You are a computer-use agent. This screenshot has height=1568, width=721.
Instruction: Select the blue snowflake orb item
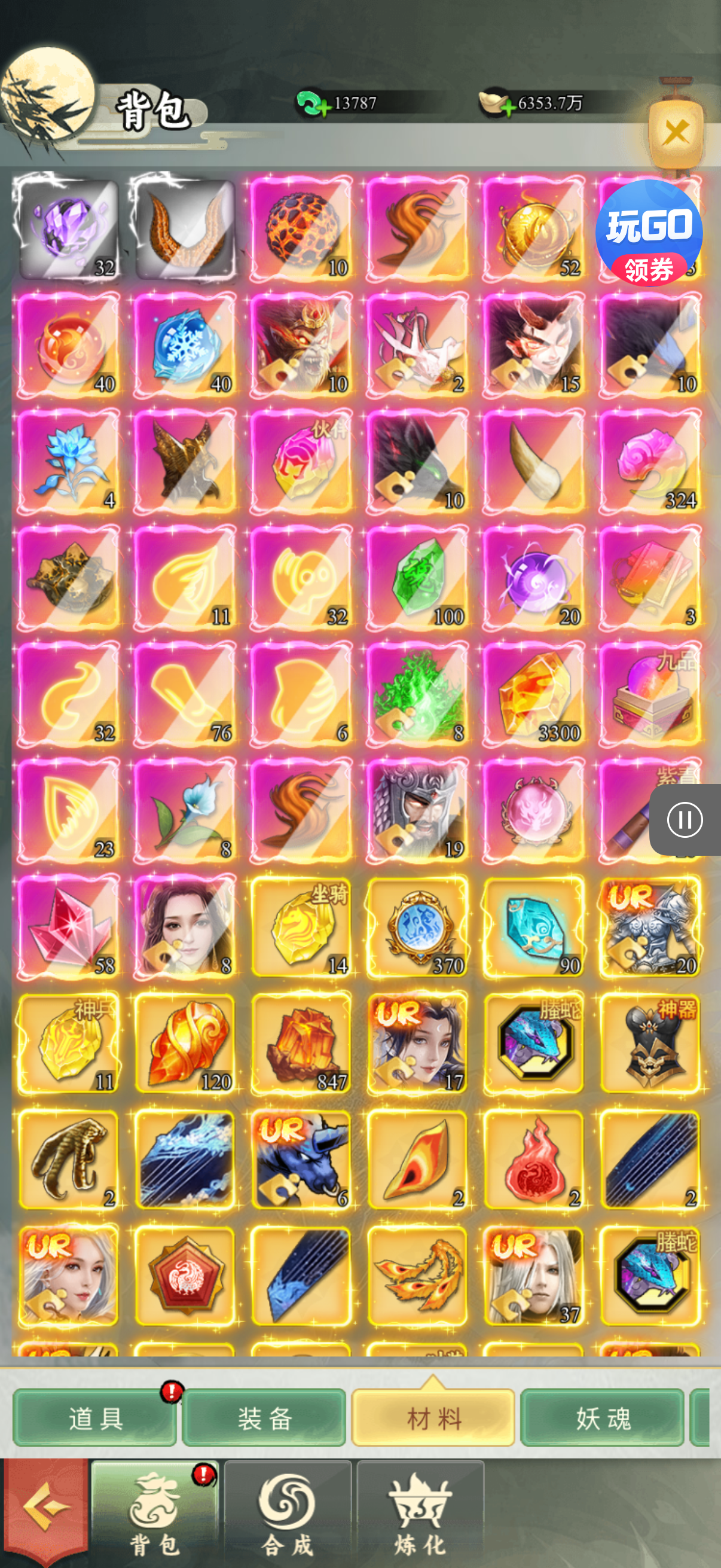[x=184, y=345]
